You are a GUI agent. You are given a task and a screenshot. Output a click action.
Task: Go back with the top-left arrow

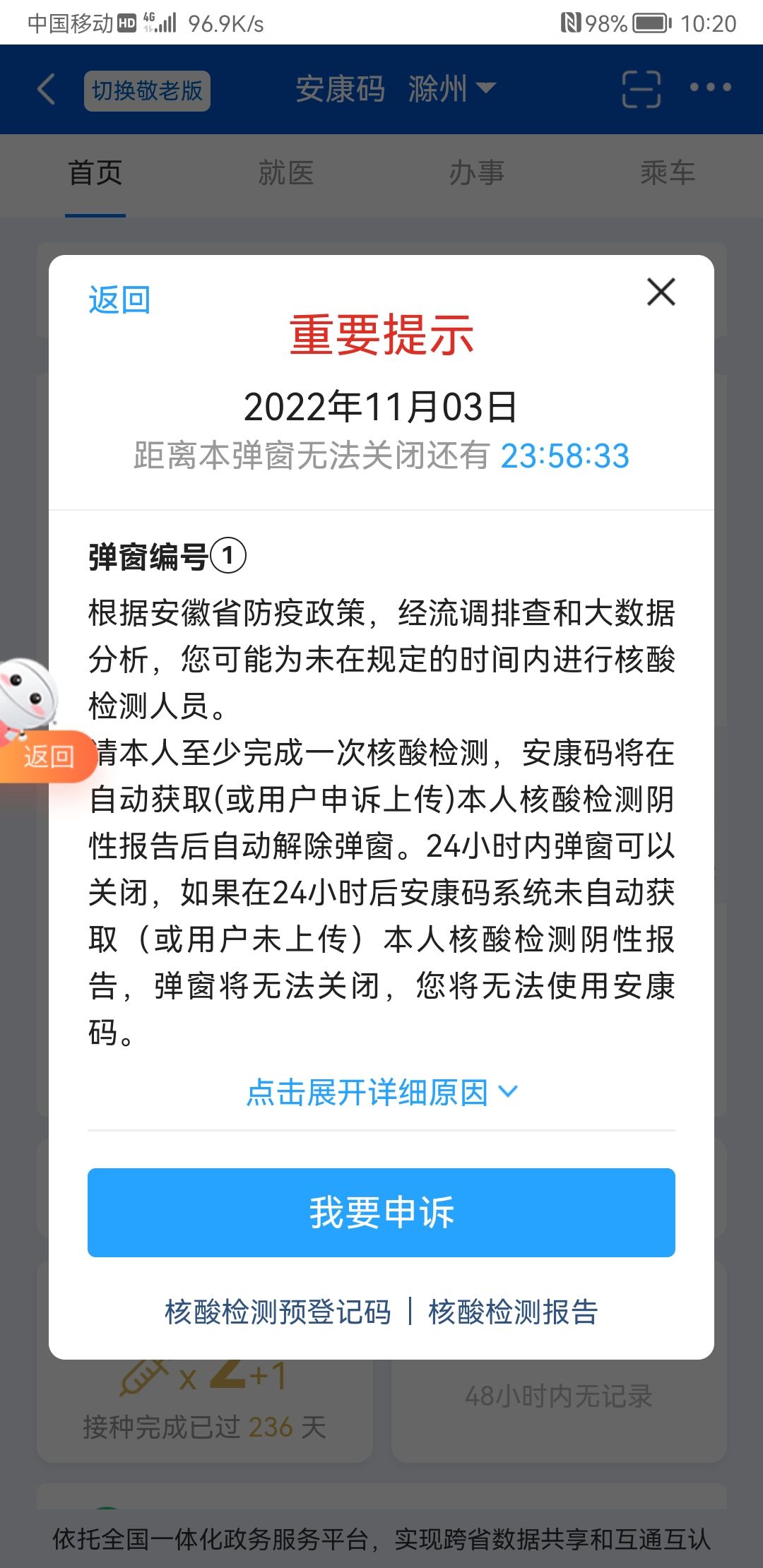(x=47, y=90)
